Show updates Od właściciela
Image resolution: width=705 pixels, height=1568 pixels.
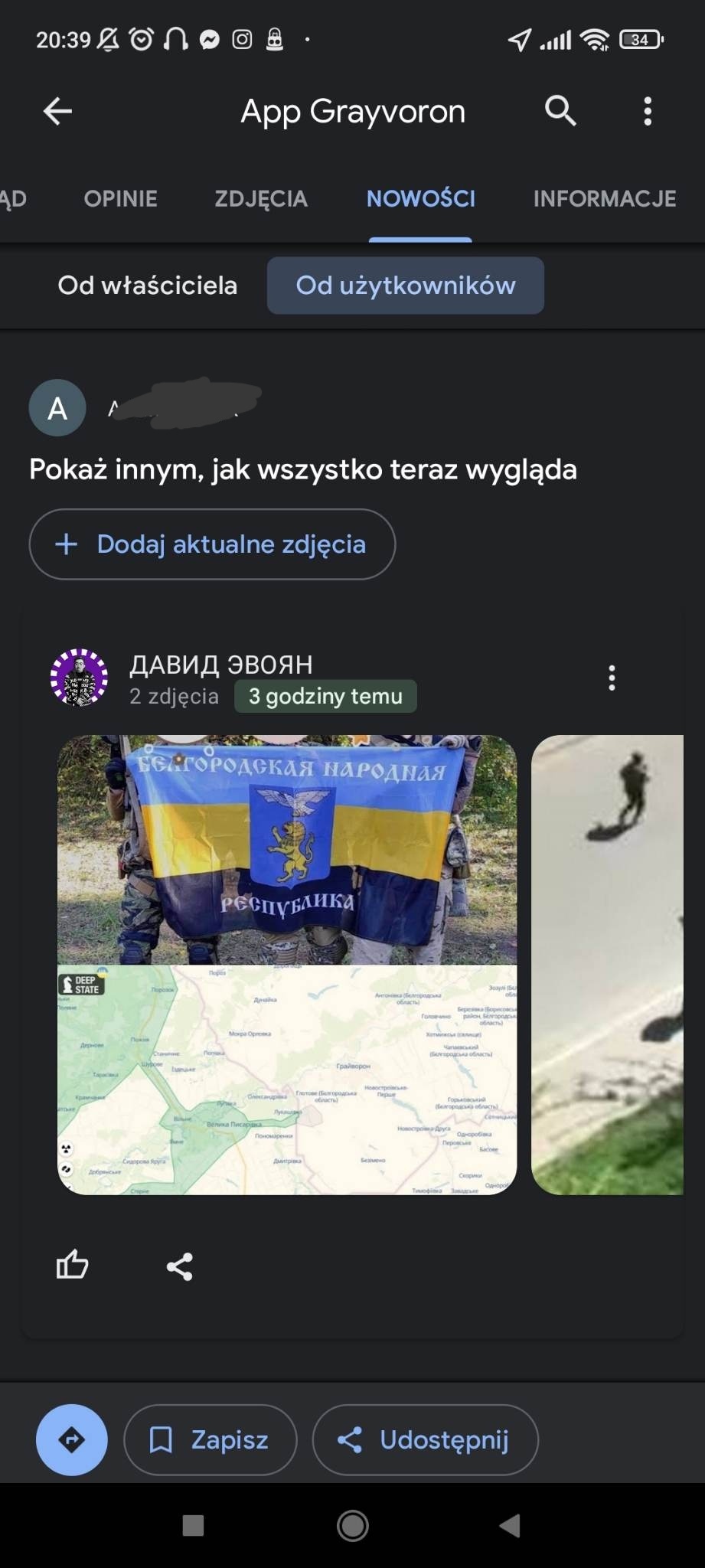point(148,286)
